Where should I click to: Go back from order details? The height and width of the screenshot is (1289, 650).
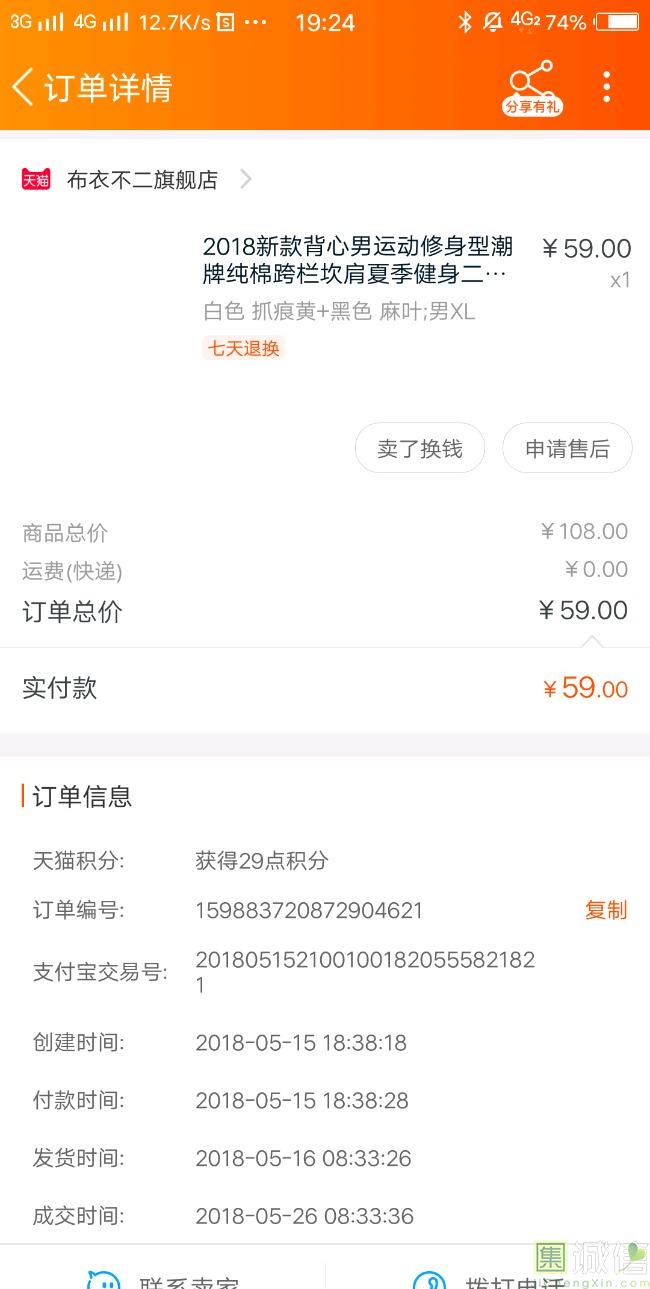(x=22, y=87)
